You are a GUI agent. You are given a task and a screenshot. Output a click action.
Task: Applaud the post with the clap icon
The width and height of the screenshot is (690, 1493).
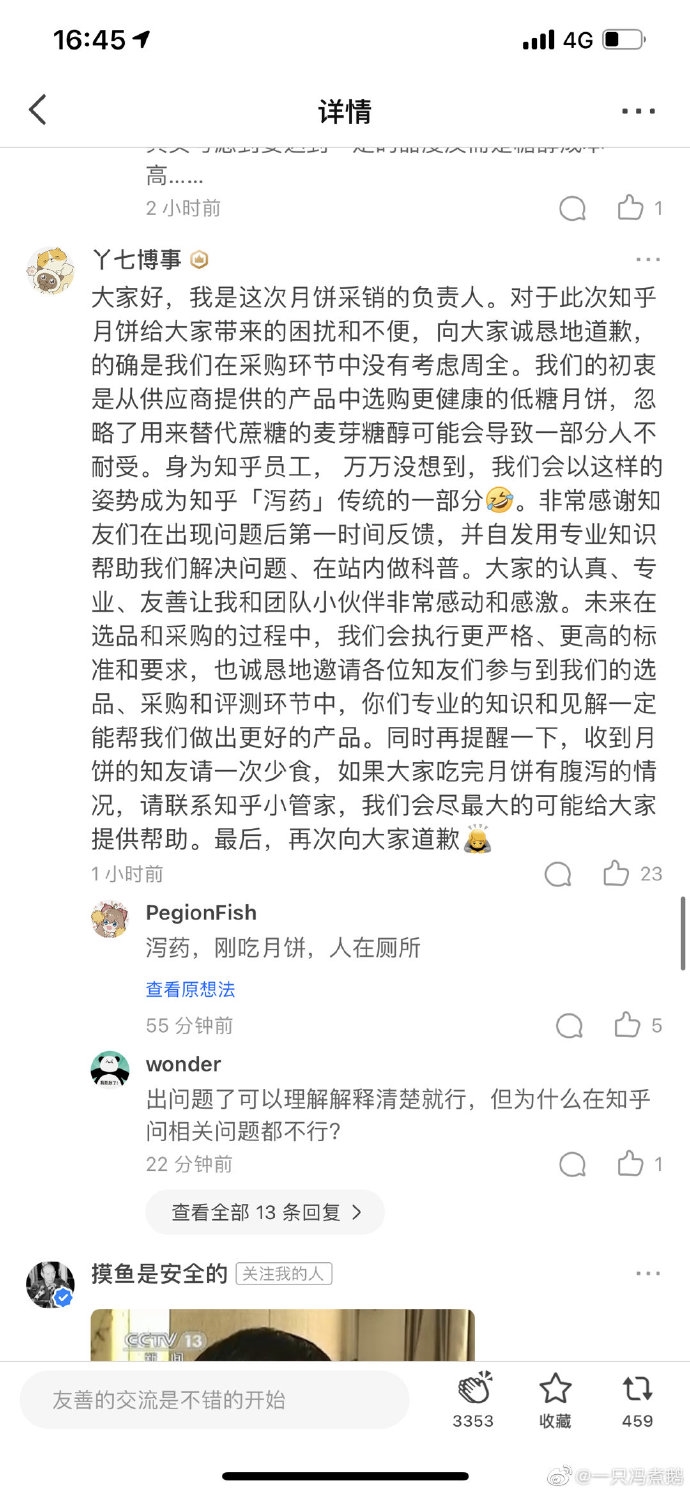[x=474, y=1390]
